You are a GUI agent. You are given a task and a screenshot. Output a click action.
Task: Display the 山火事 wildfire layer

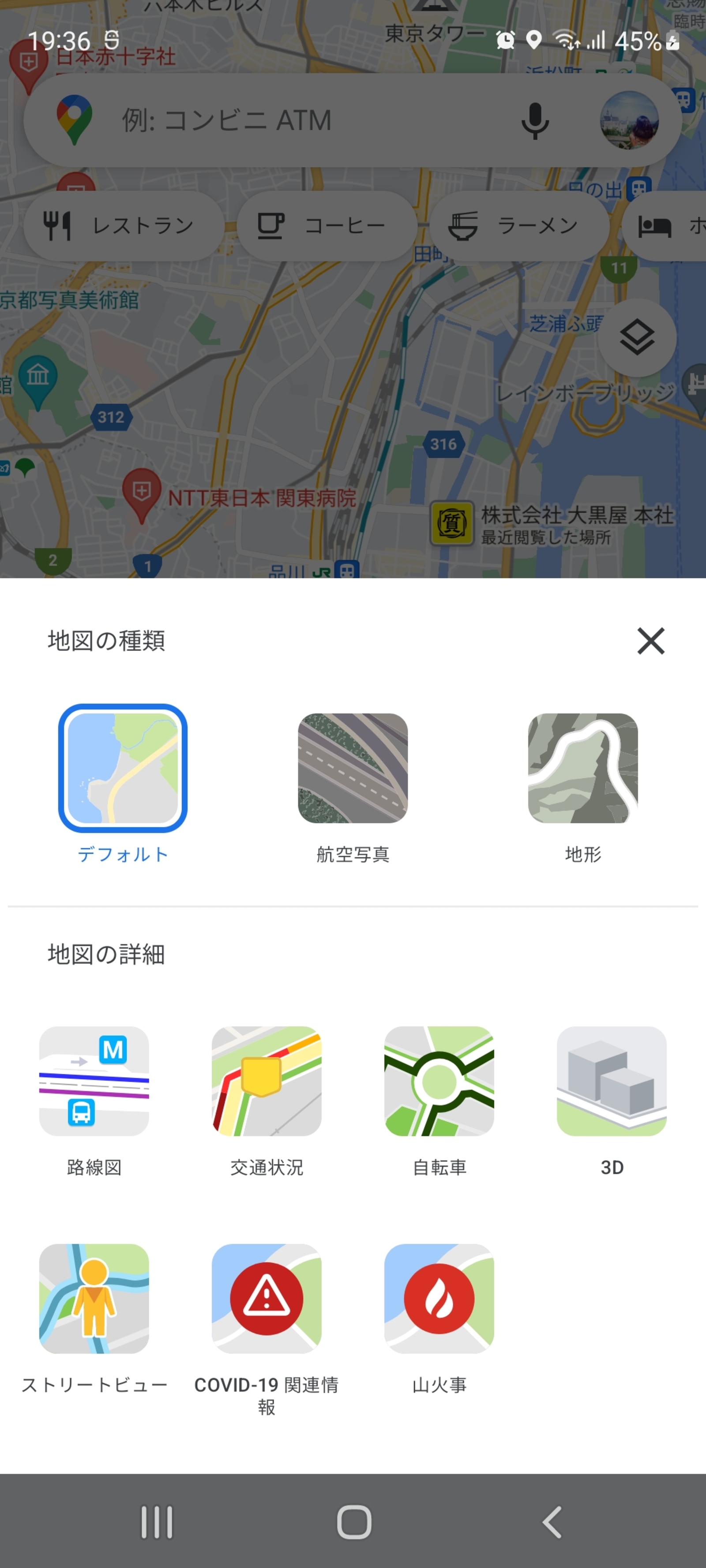(439, 1298)
